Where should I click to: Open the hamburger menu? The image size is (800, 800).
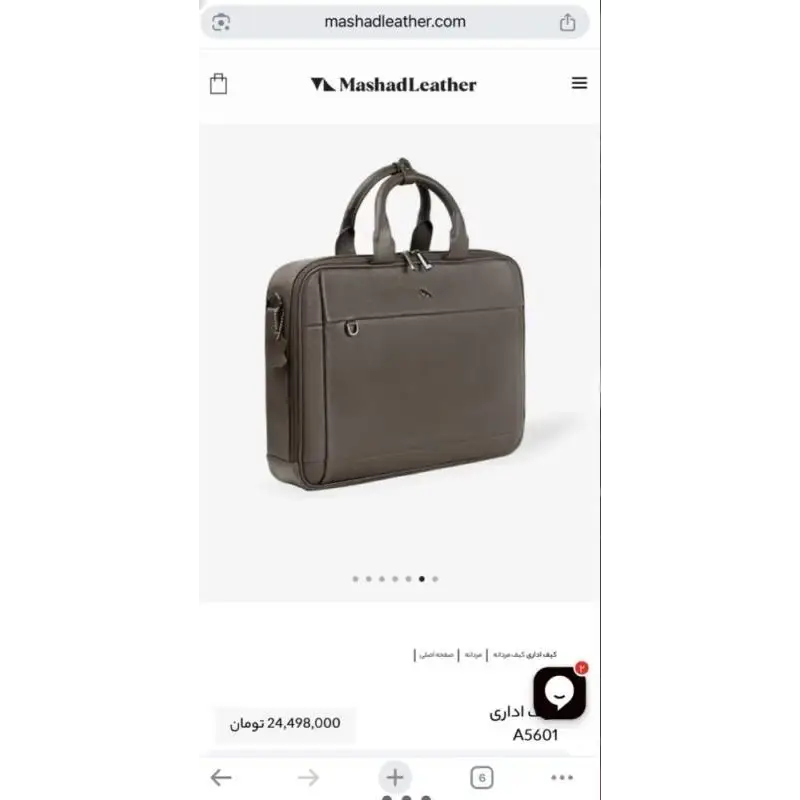point(579,84)
